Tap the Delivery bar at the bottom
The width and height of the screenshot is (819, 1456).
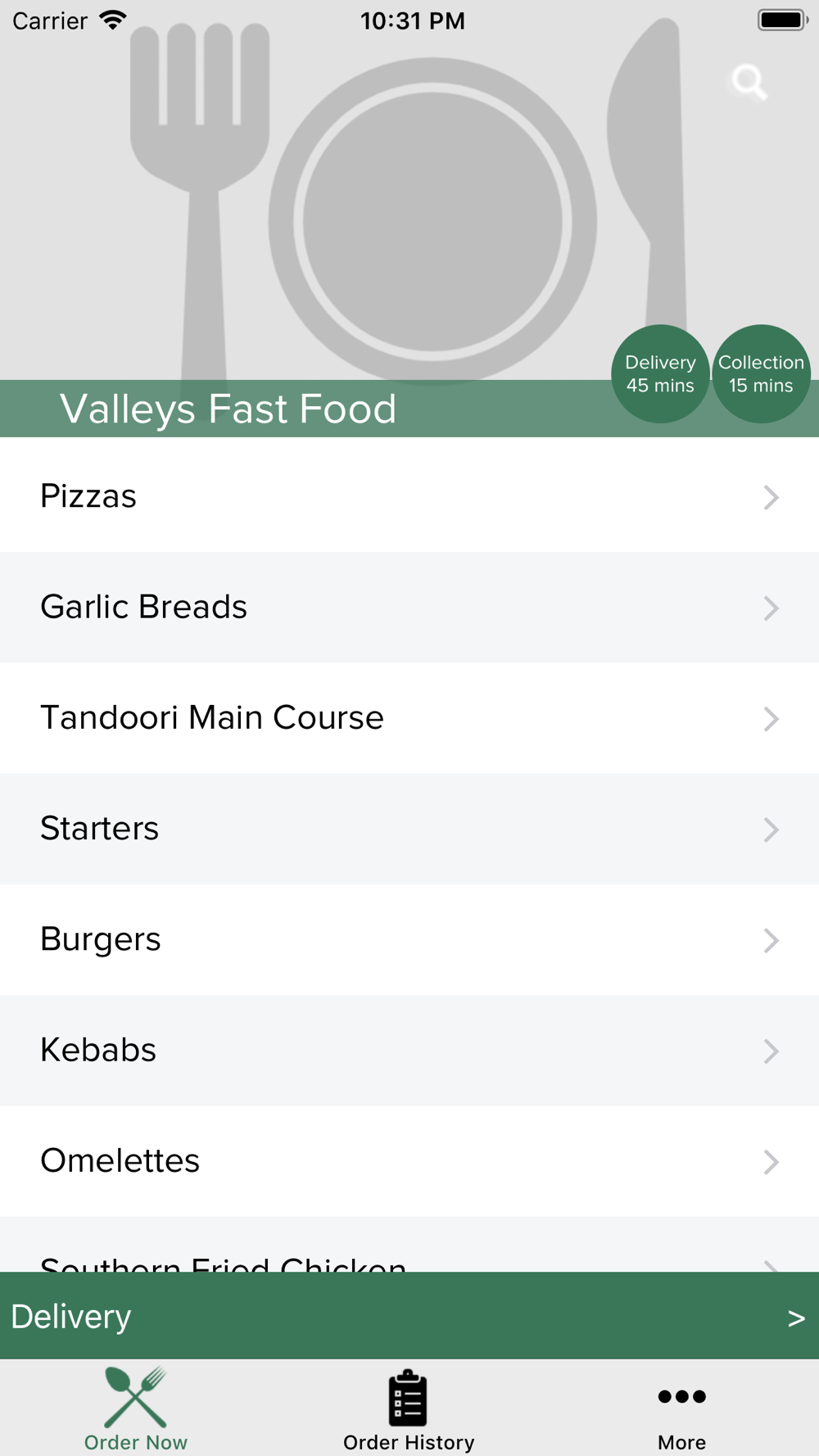point(409,1316)
